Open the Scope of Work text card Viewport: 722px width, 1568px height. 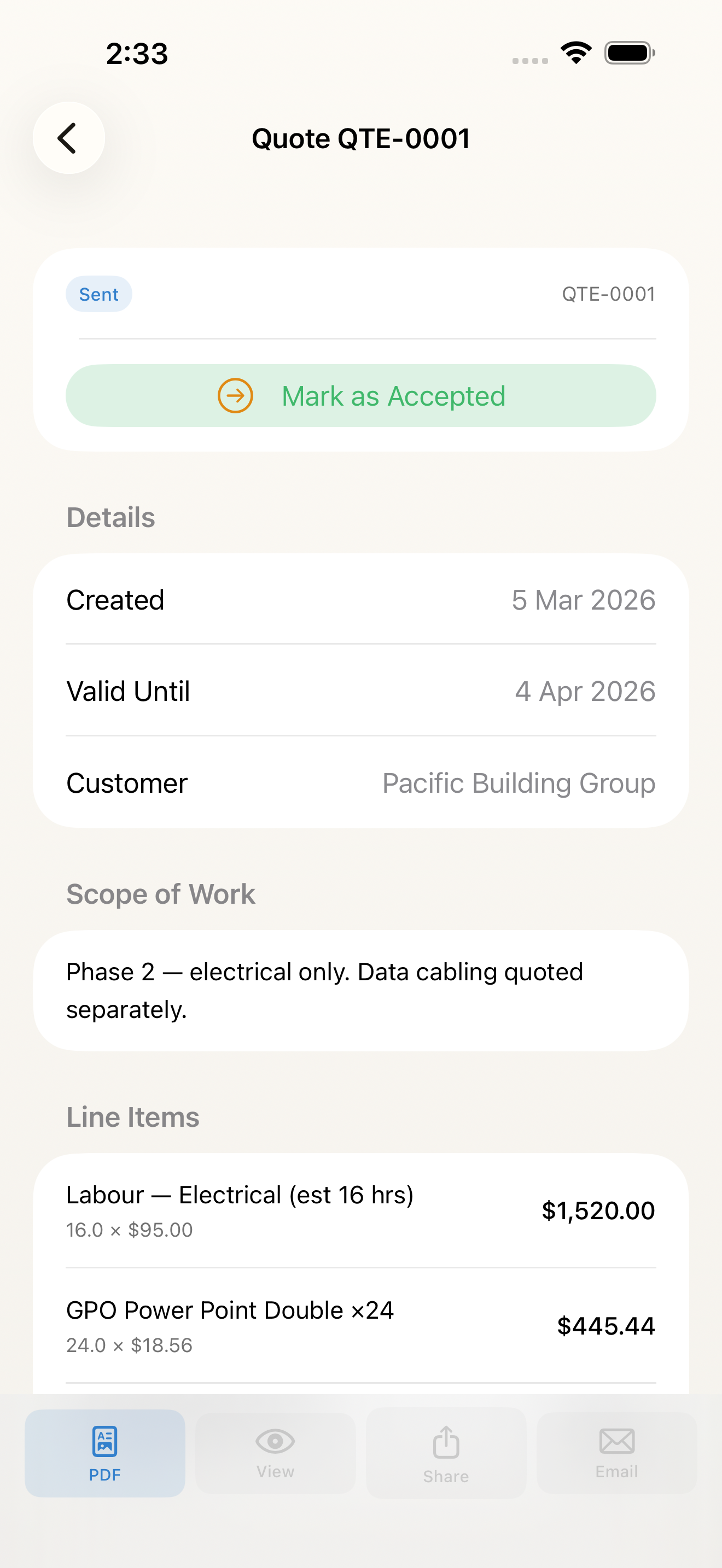coord(360,990)
